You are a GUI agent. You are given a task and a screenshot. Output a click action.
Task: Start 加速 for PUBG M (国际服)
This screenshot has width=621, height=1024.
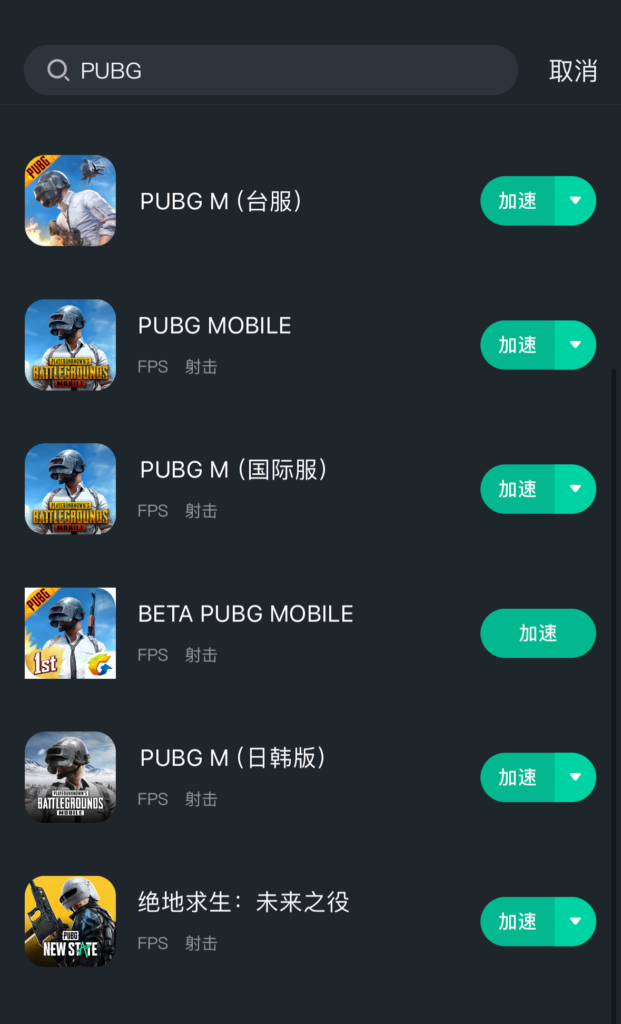[518, 489]
